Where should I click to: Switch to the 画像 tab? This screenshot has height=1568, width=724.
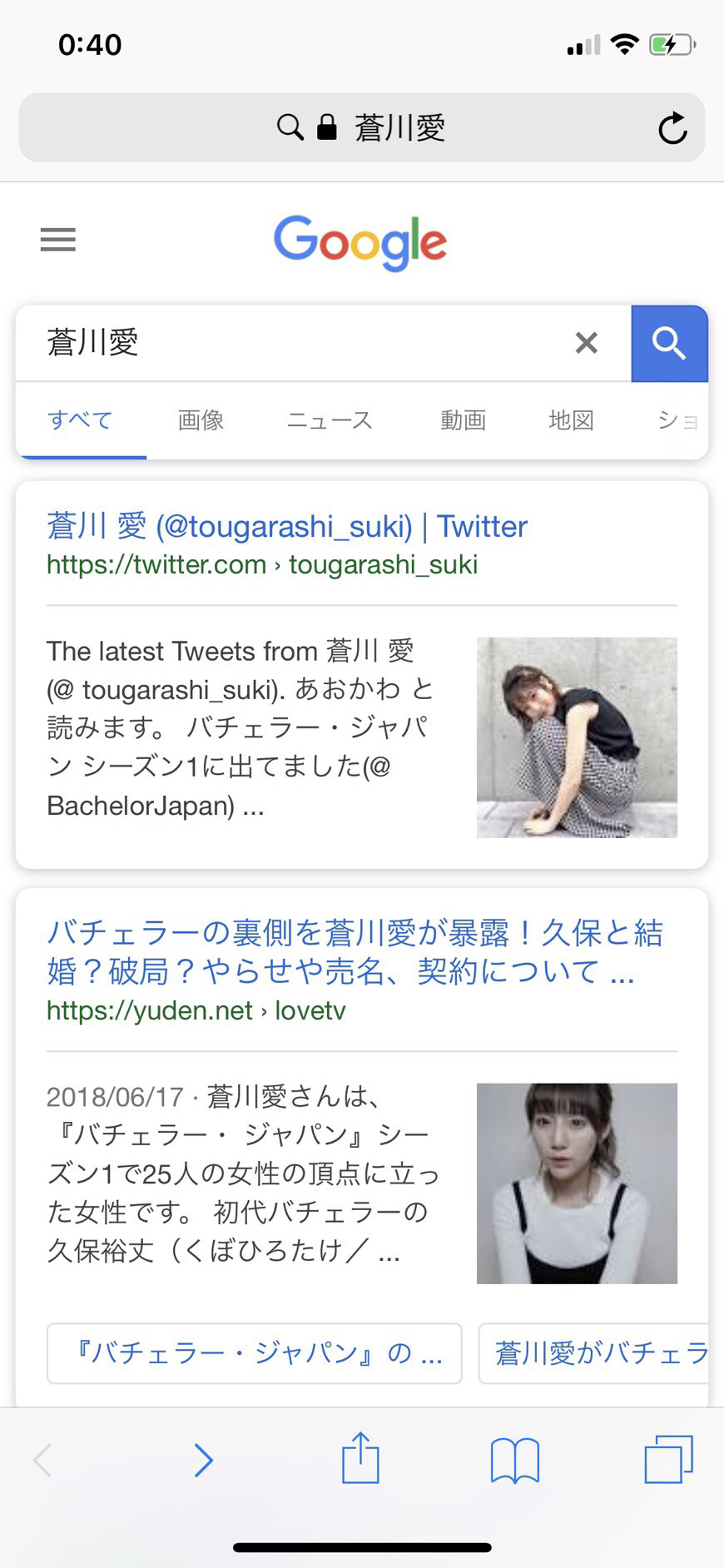201,420
